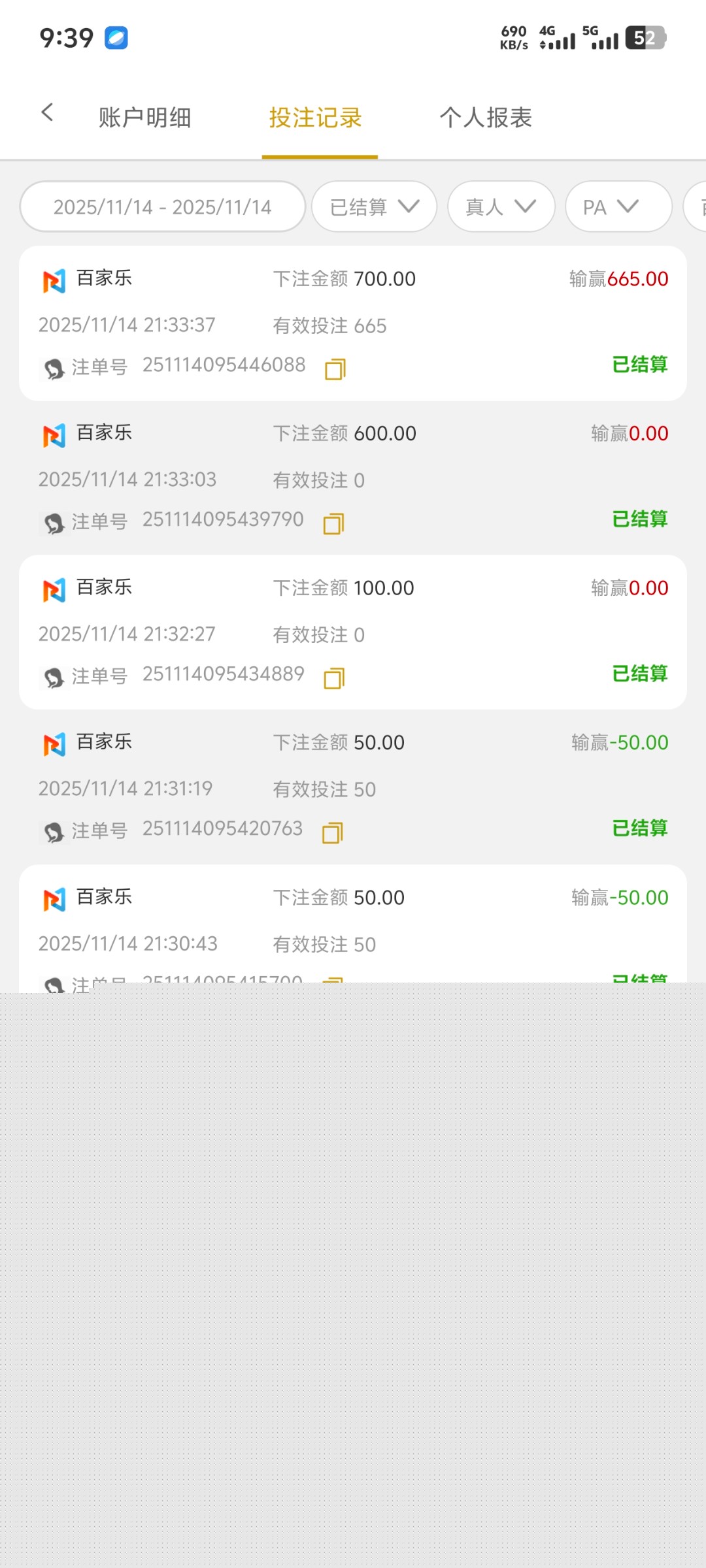This screenshot has width=706, height=1568.
Task: Click the copy icon on the 50.00 bet record
Action: tap(334, 832)
